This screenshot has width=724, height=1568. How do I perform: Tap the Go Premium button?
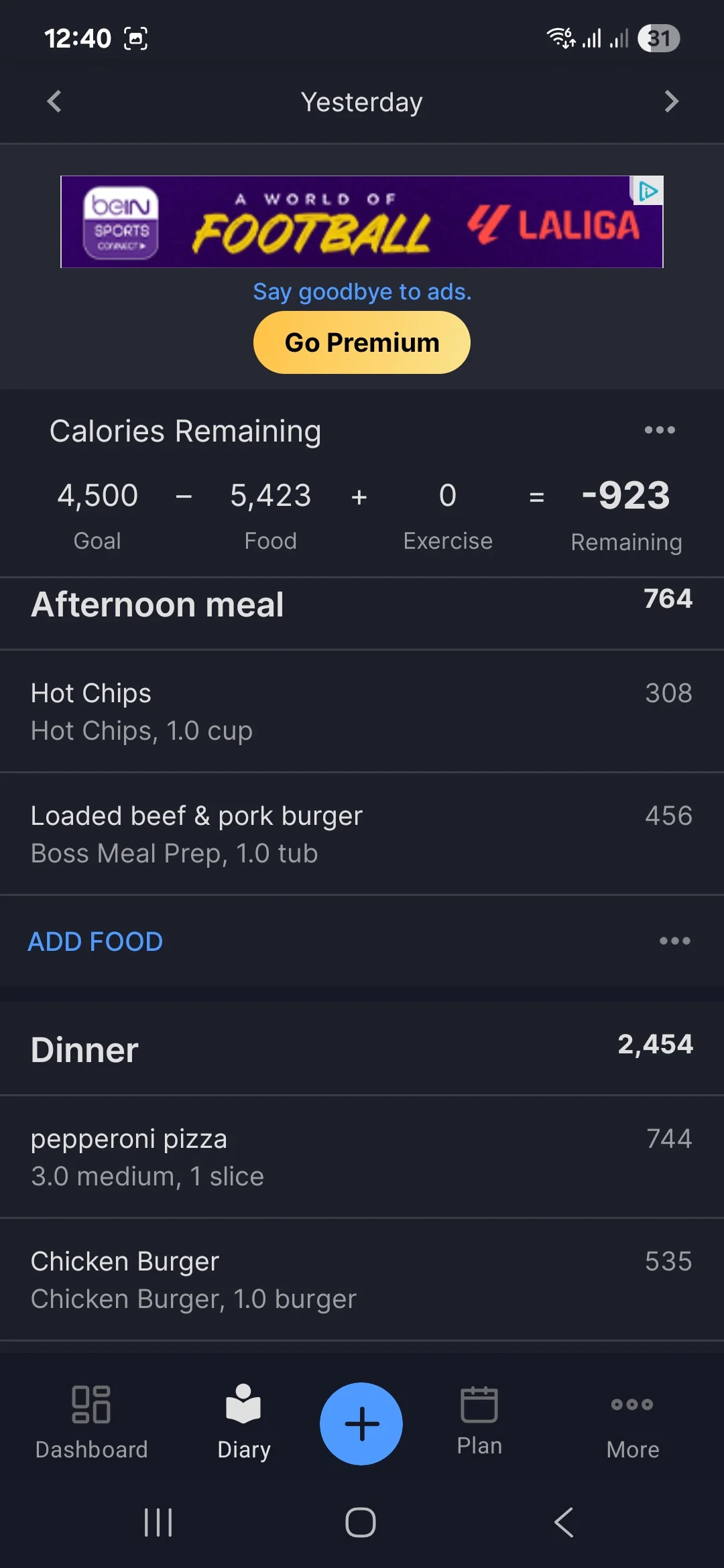click(362, 342)
